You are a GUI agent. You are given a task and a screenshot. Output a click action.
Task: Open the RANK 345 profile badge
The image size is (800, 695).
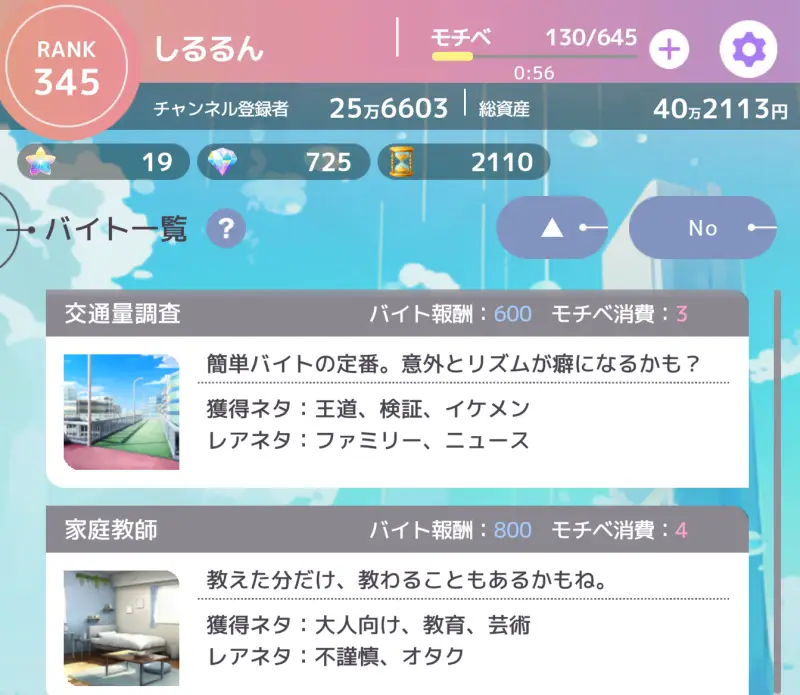(66, 68)
